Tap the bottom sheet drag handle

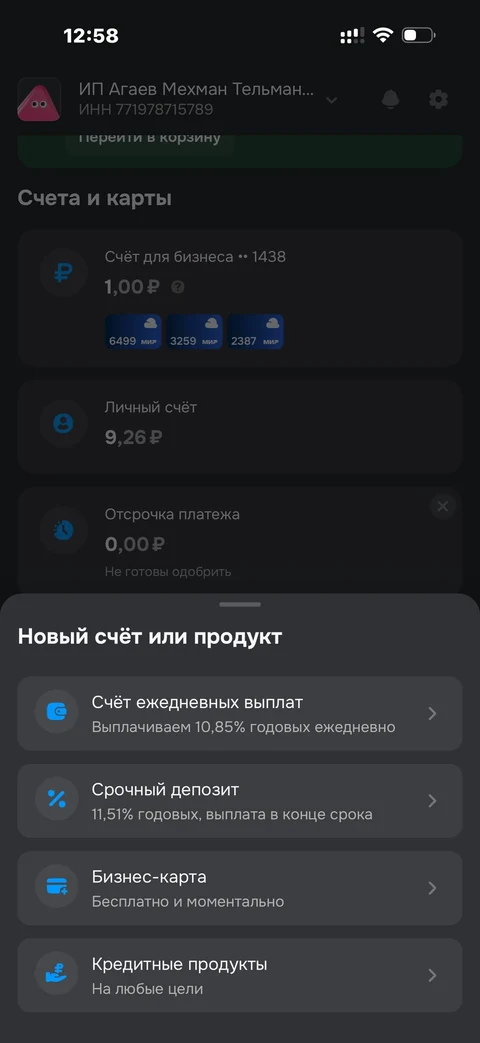[240, 605]
